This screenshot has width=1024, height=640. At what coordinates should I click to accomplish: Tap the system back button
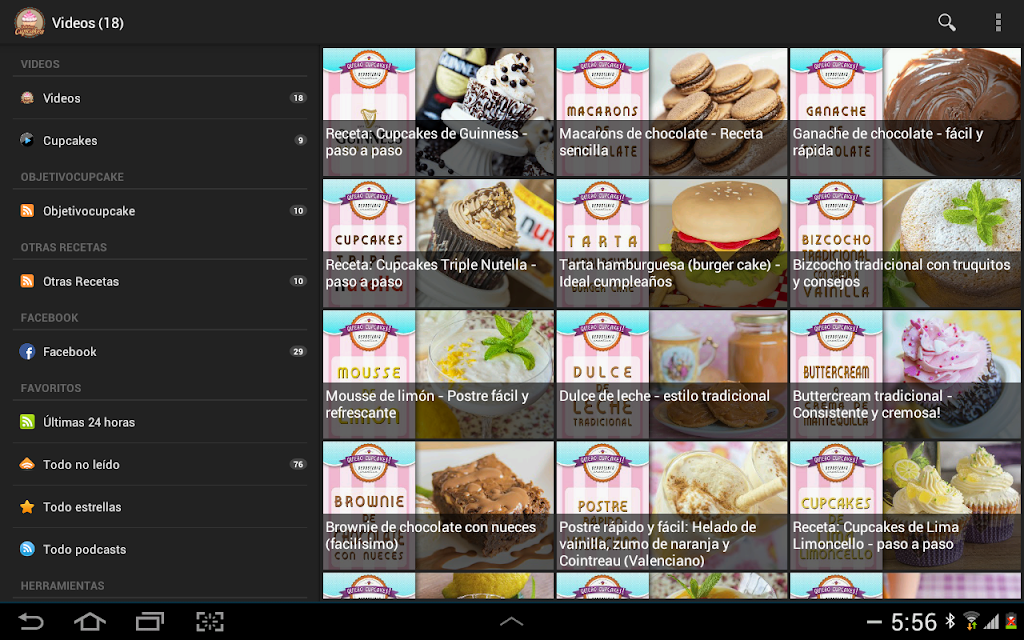(x=30, y=621)
